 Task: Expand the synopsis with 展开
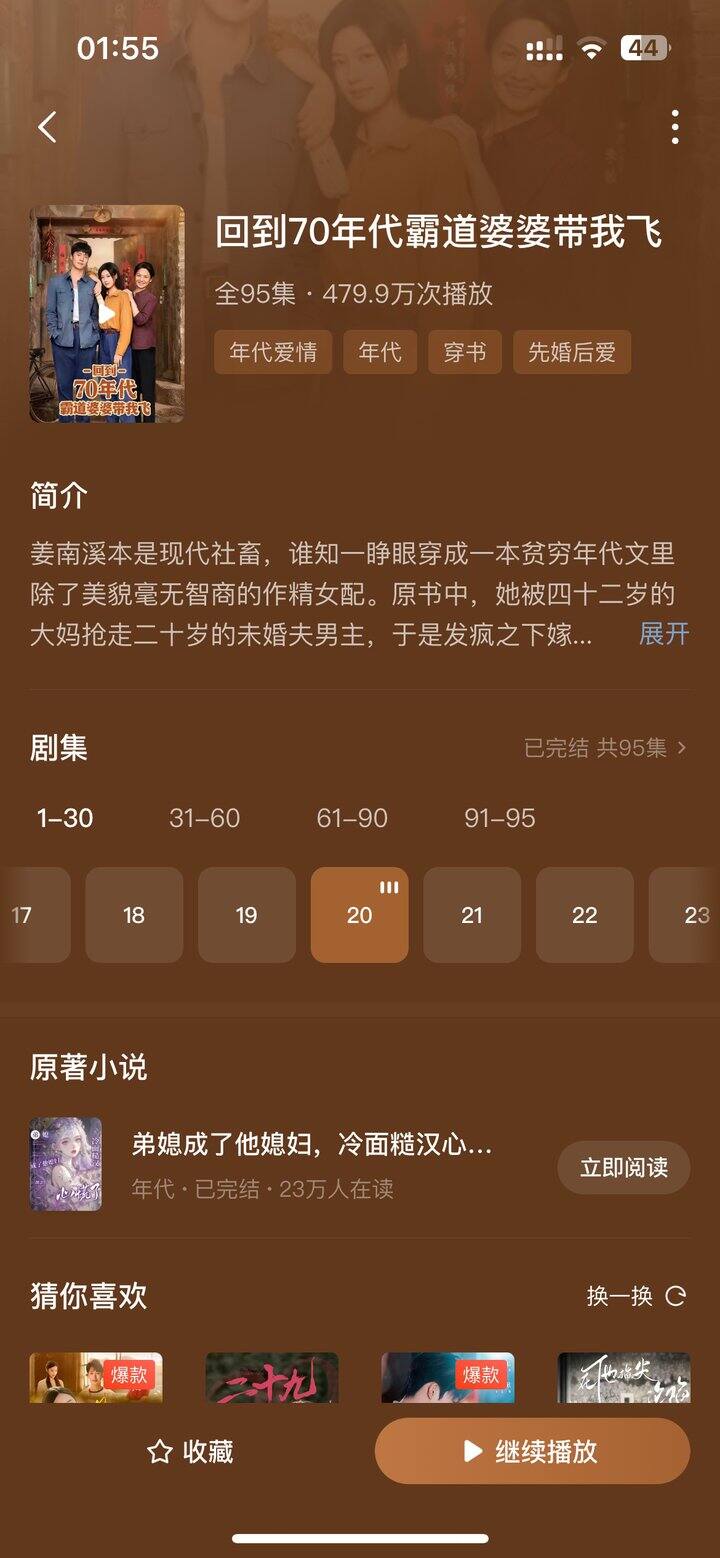pos(664,633)
